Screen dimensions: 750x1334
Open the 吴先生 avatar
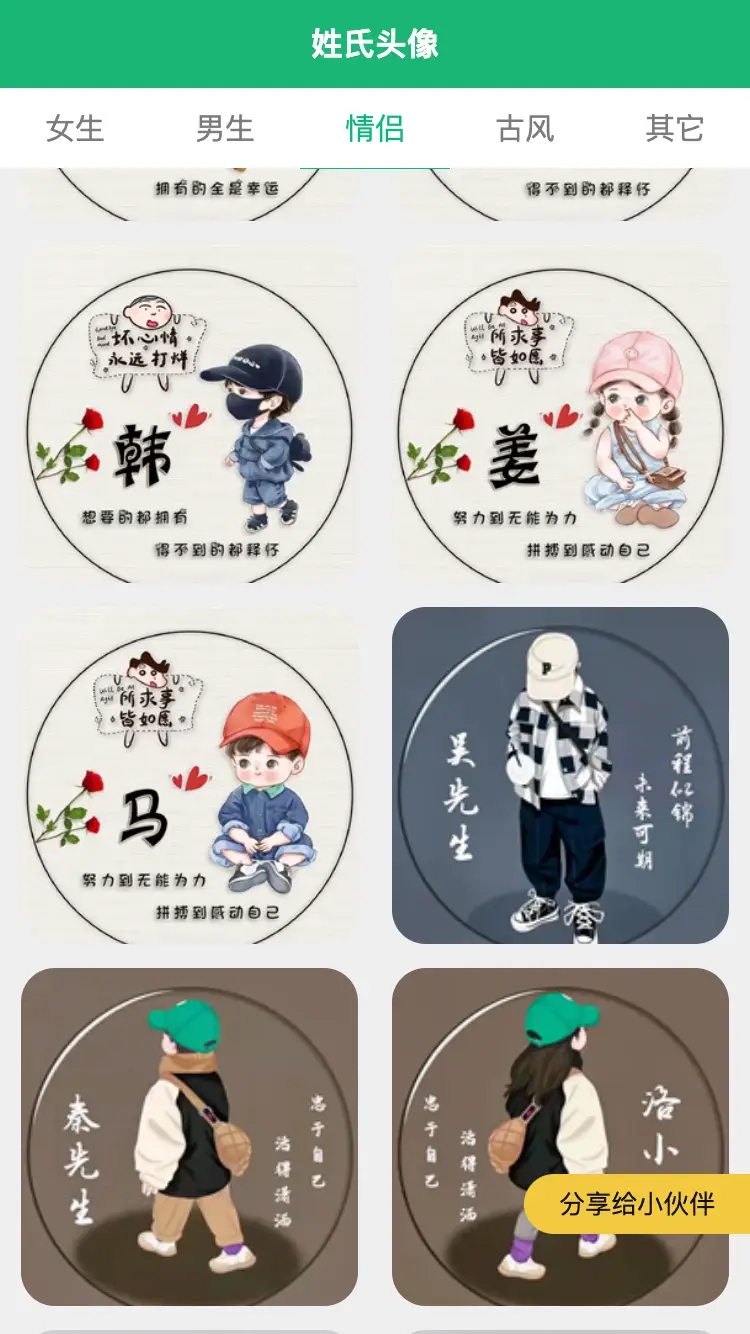pos(560,775)
